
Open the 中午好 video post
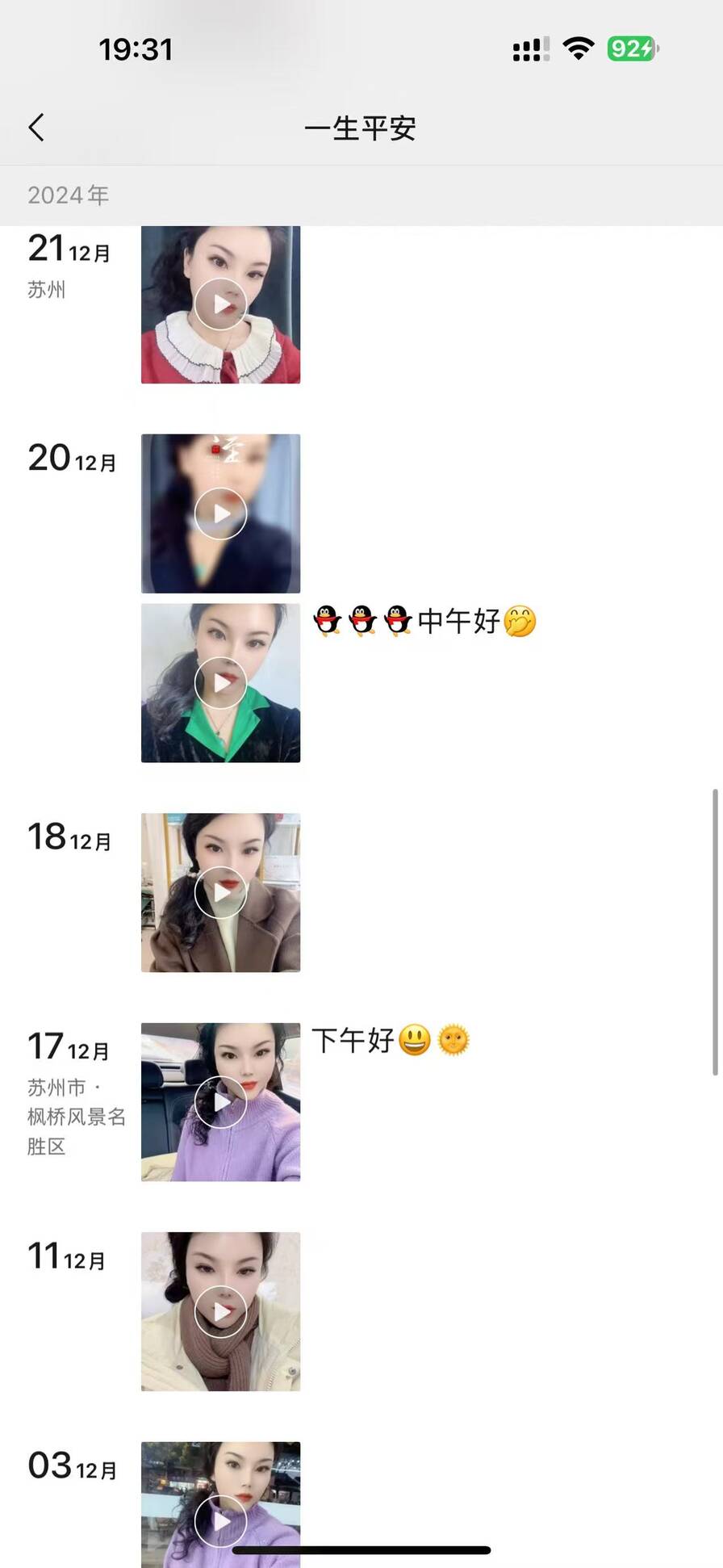coord(220,683)
